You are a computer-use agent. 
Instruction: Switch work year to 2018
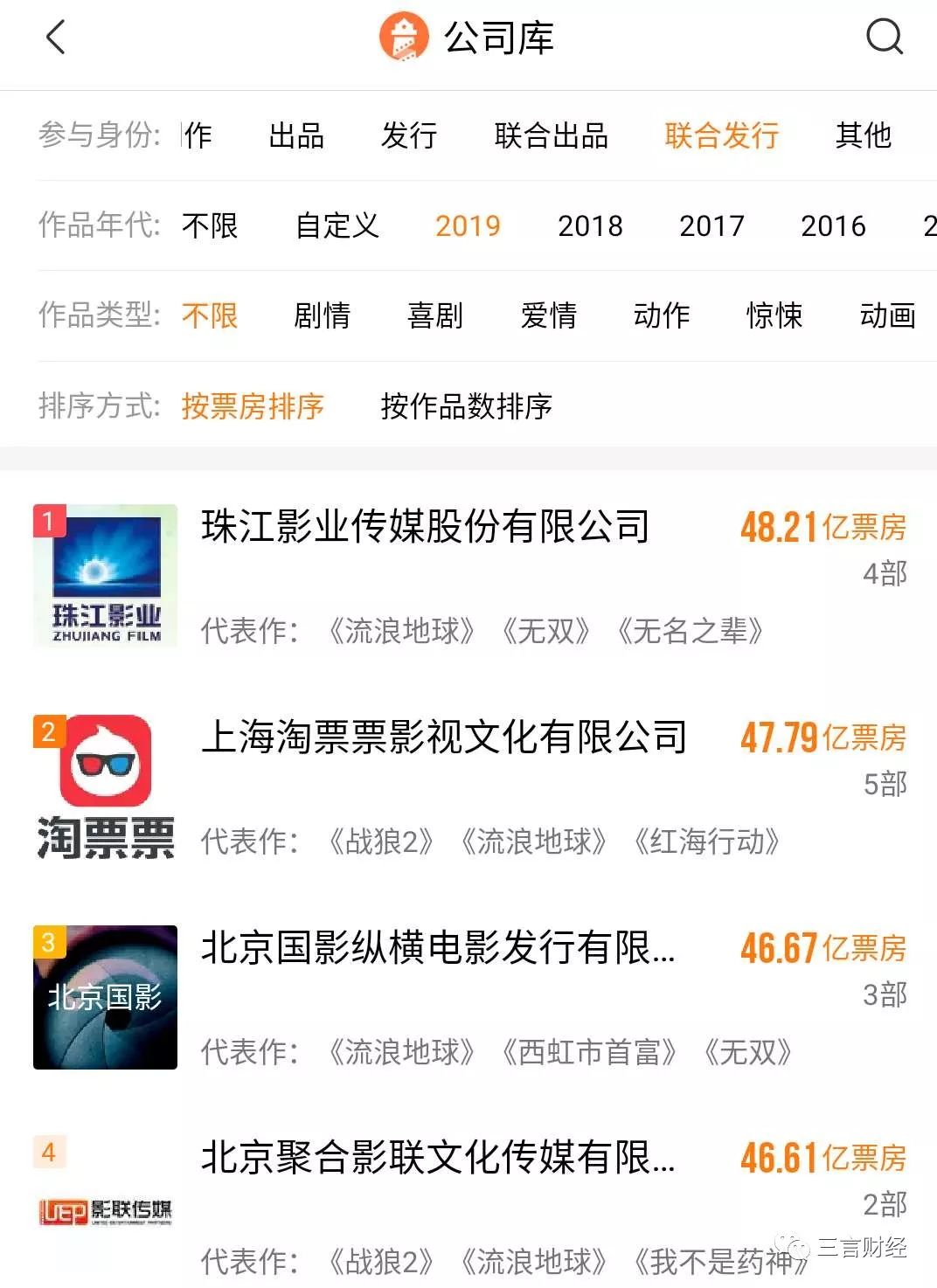[590, 225]
